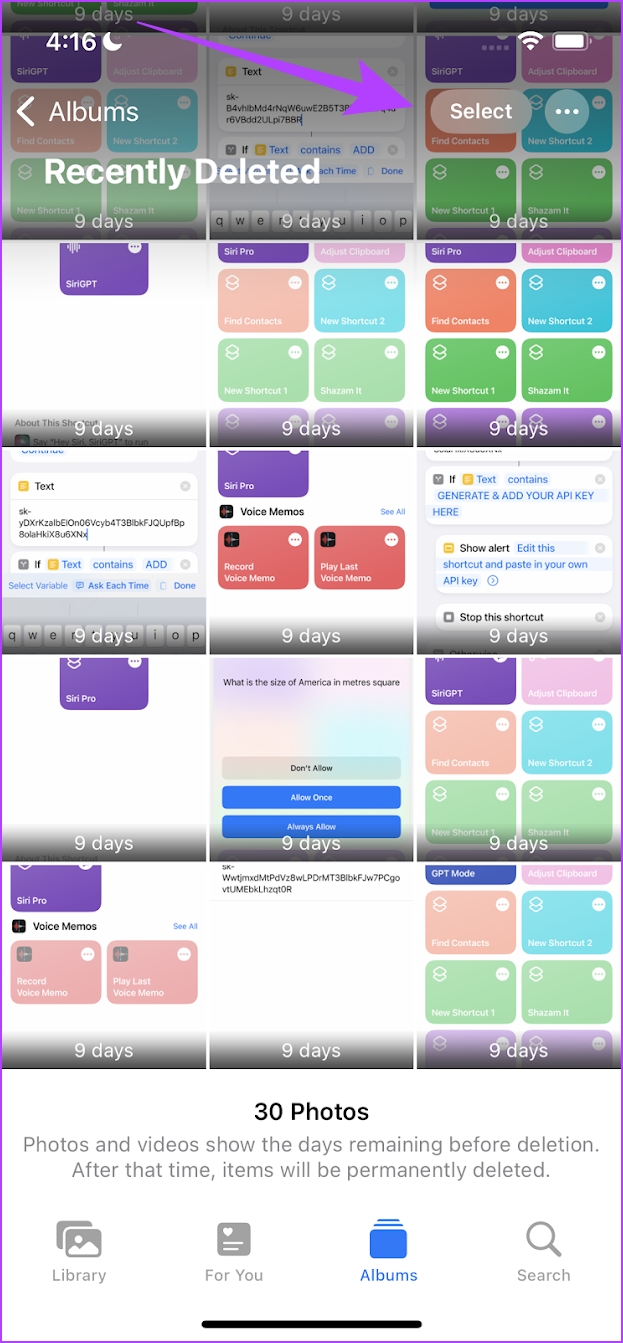This screenshot has width=623, height=1343.
Task: Open photo with faded pink Voice Memos tiles
Action: pos(103,960)
